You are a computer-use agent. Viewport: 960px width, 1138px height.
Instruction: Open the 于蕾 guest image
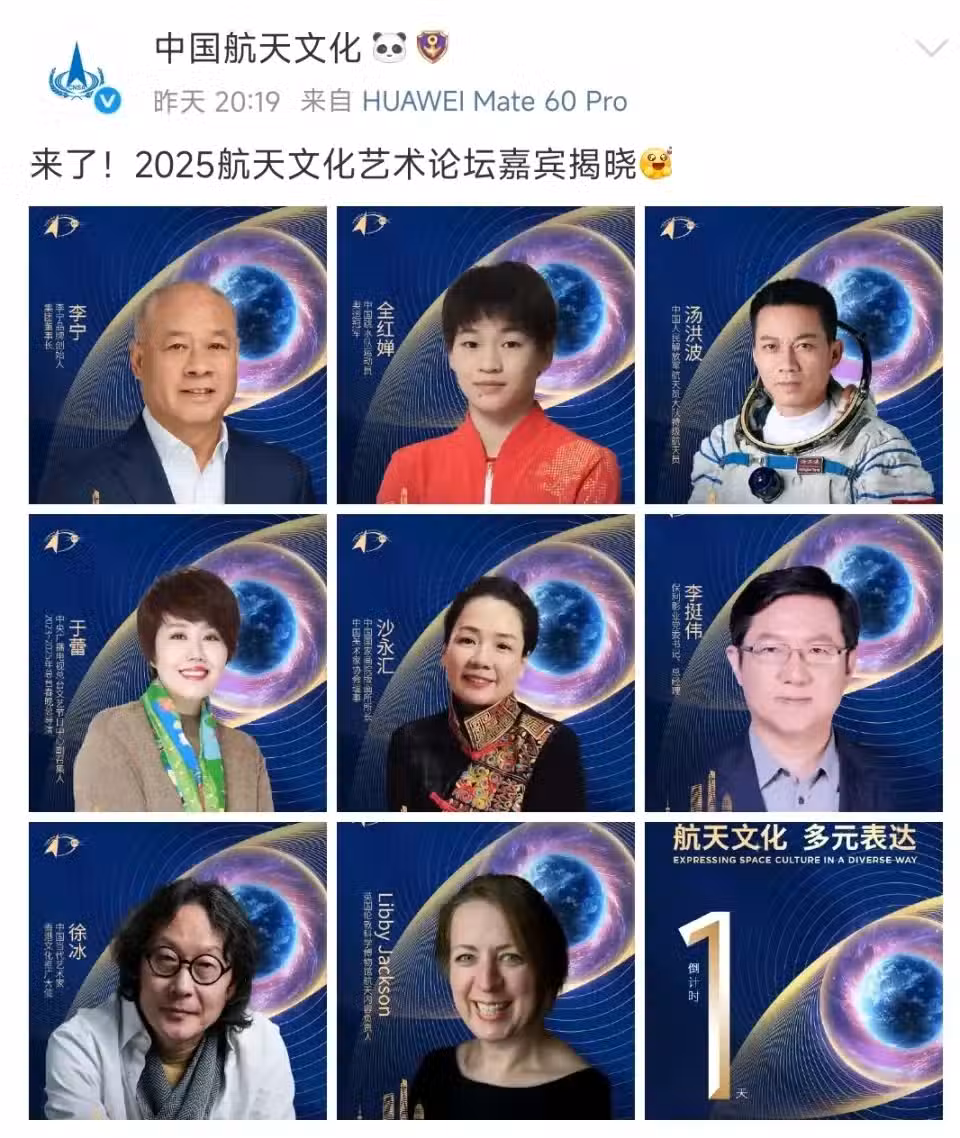(178, 663)
